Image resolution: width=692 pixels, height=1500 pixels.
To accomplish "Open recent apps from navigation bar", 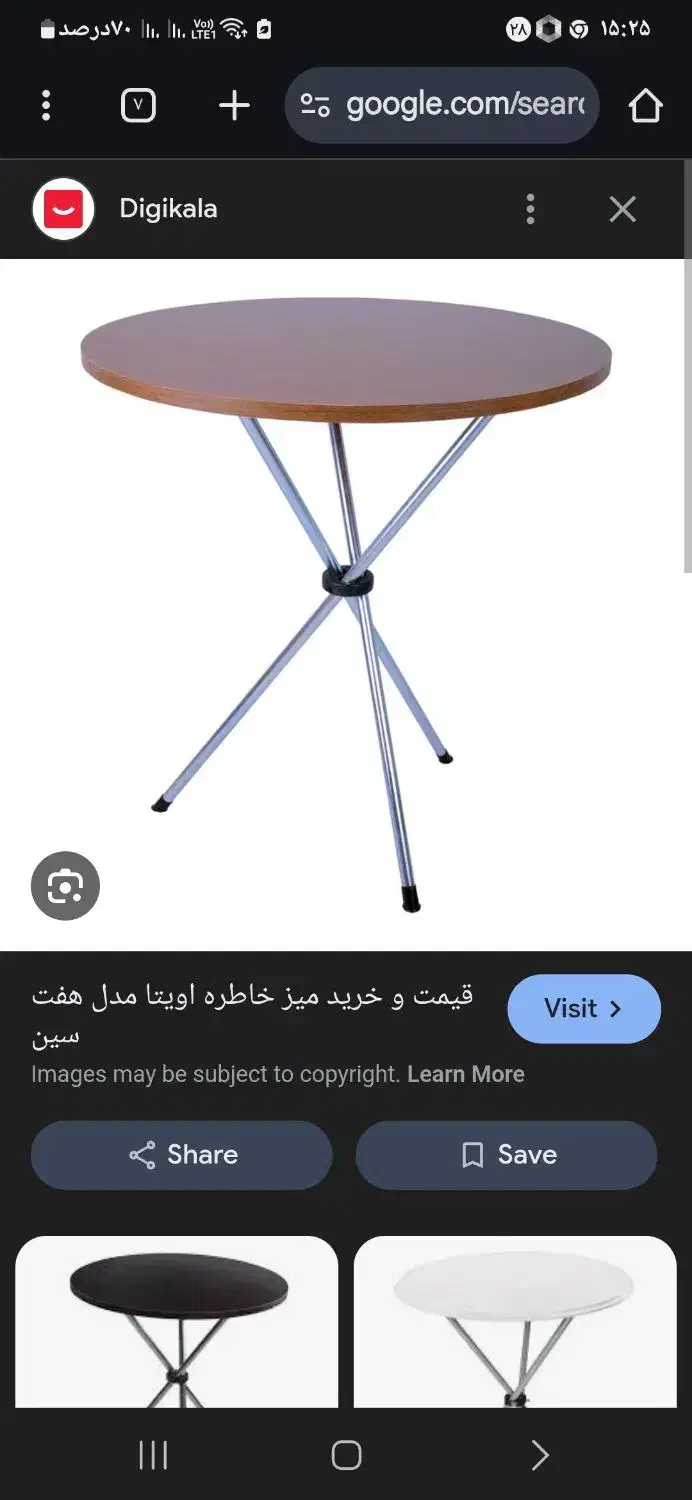I will 153,1455.
